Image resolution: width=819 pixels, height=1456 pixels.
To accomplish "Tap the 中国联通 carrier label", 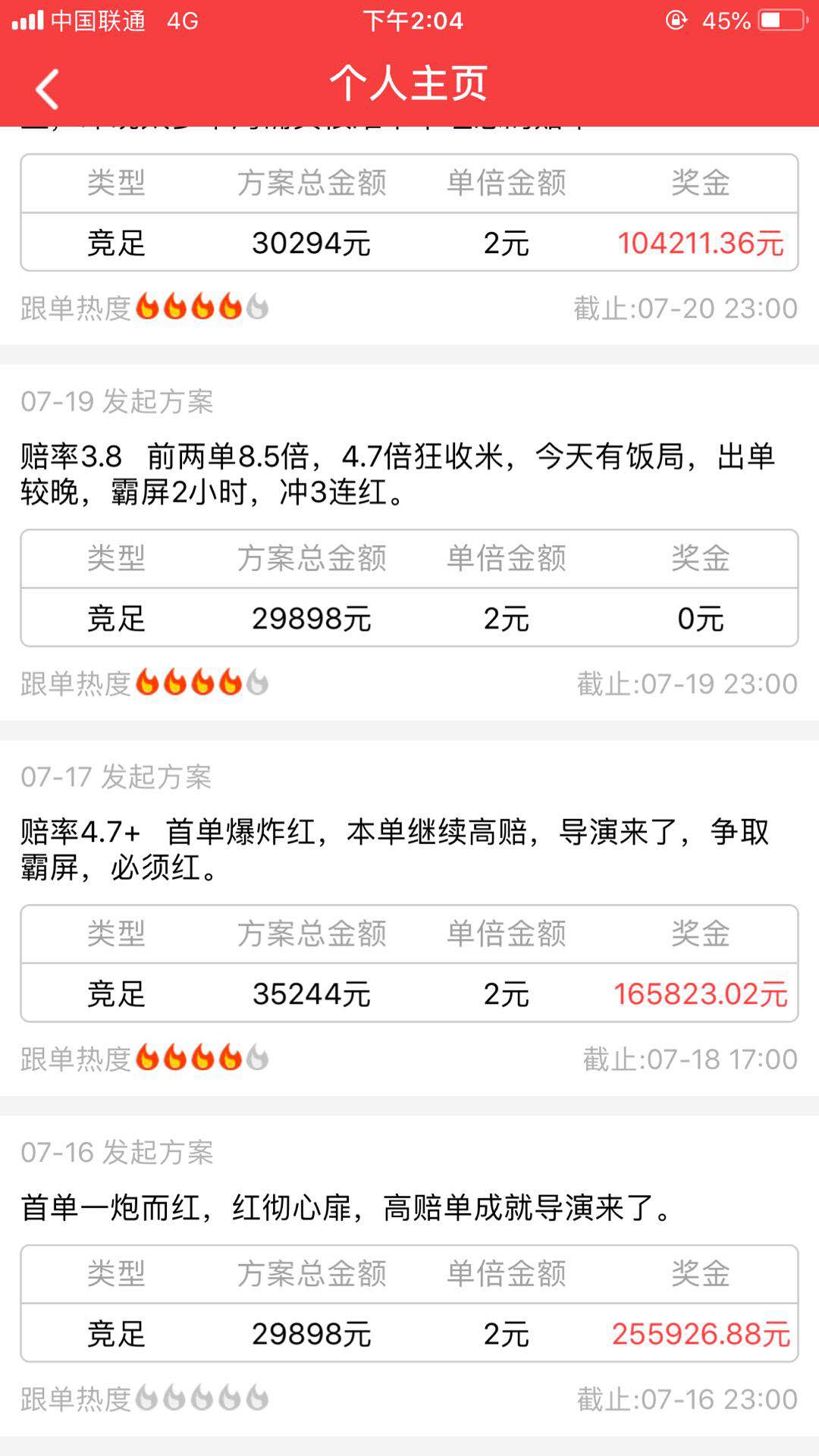I will click(99, 20).
